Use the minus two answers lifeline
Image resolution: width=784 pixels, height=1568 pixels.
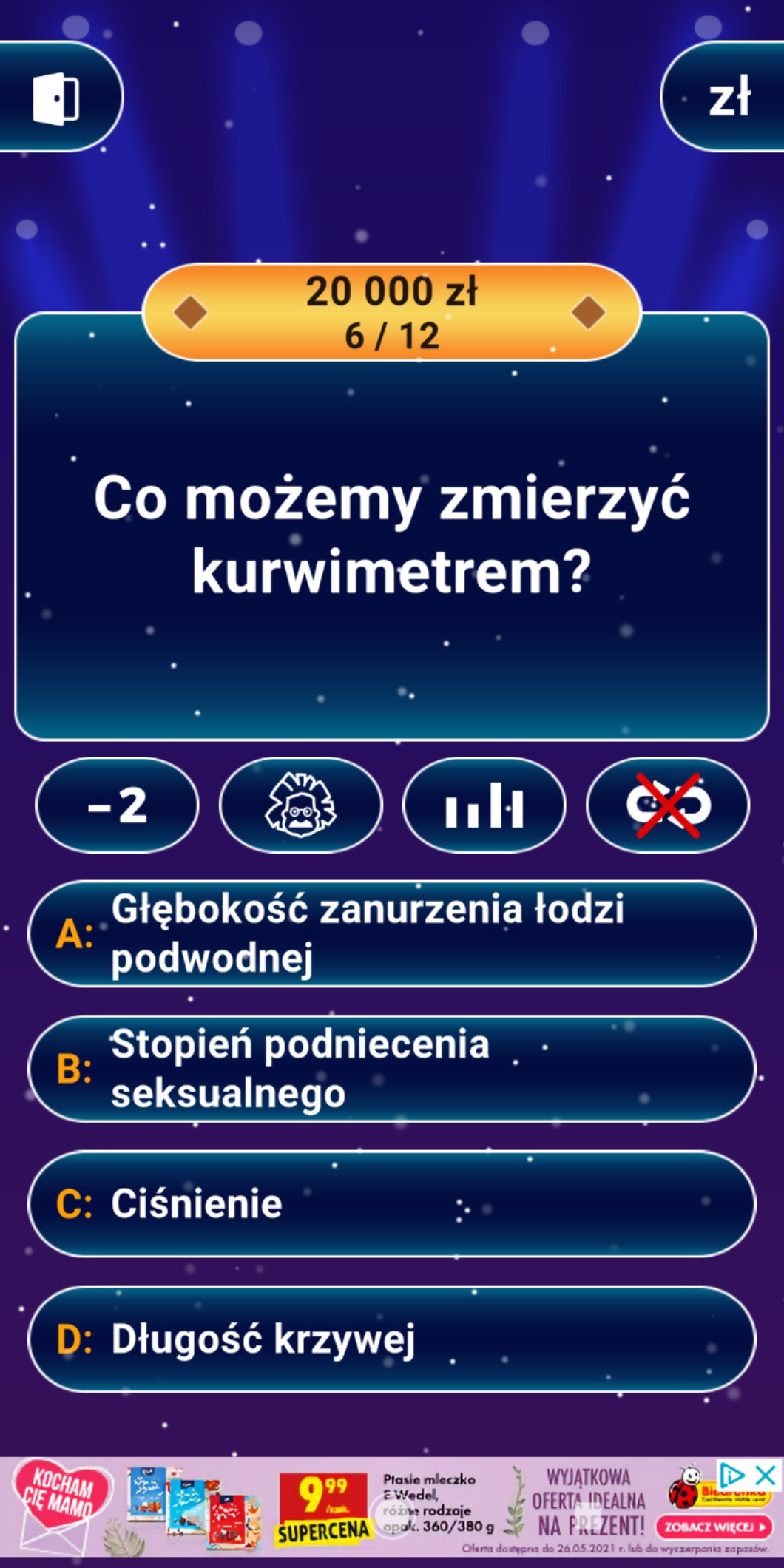[117, 805]
